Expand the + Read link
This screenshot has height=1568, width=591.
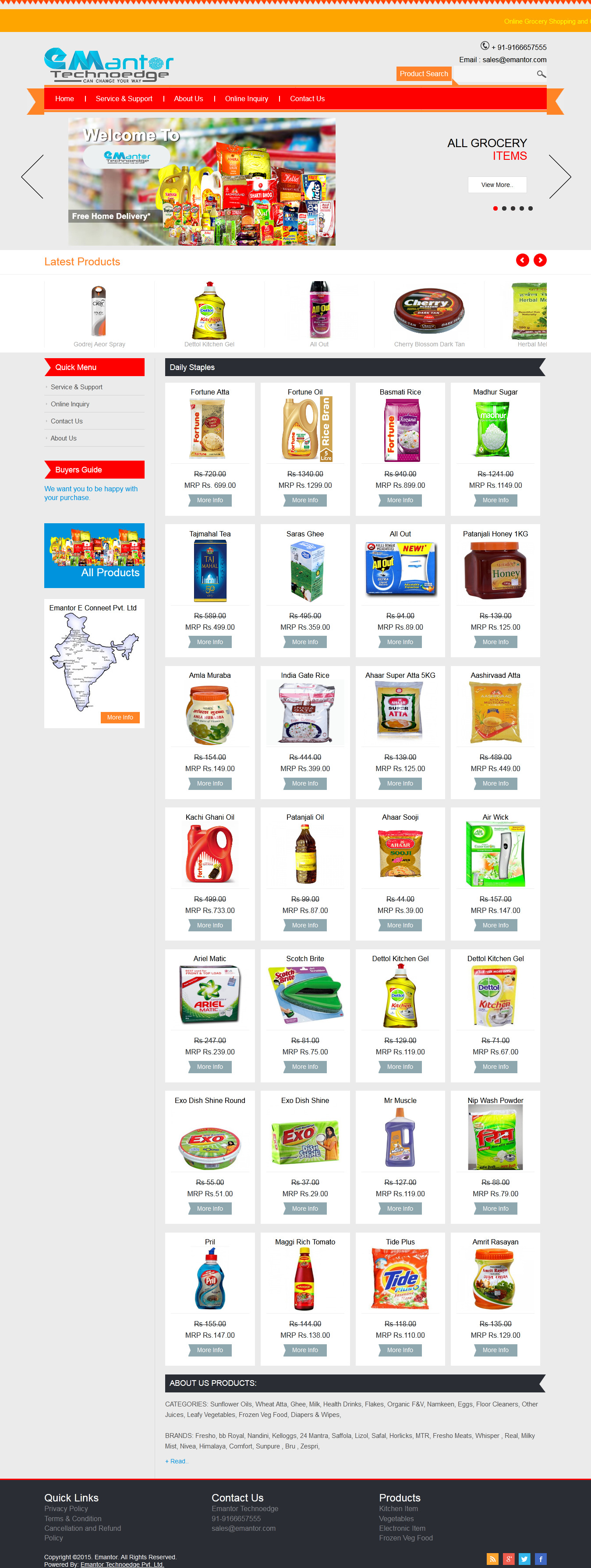point(177,1461)
